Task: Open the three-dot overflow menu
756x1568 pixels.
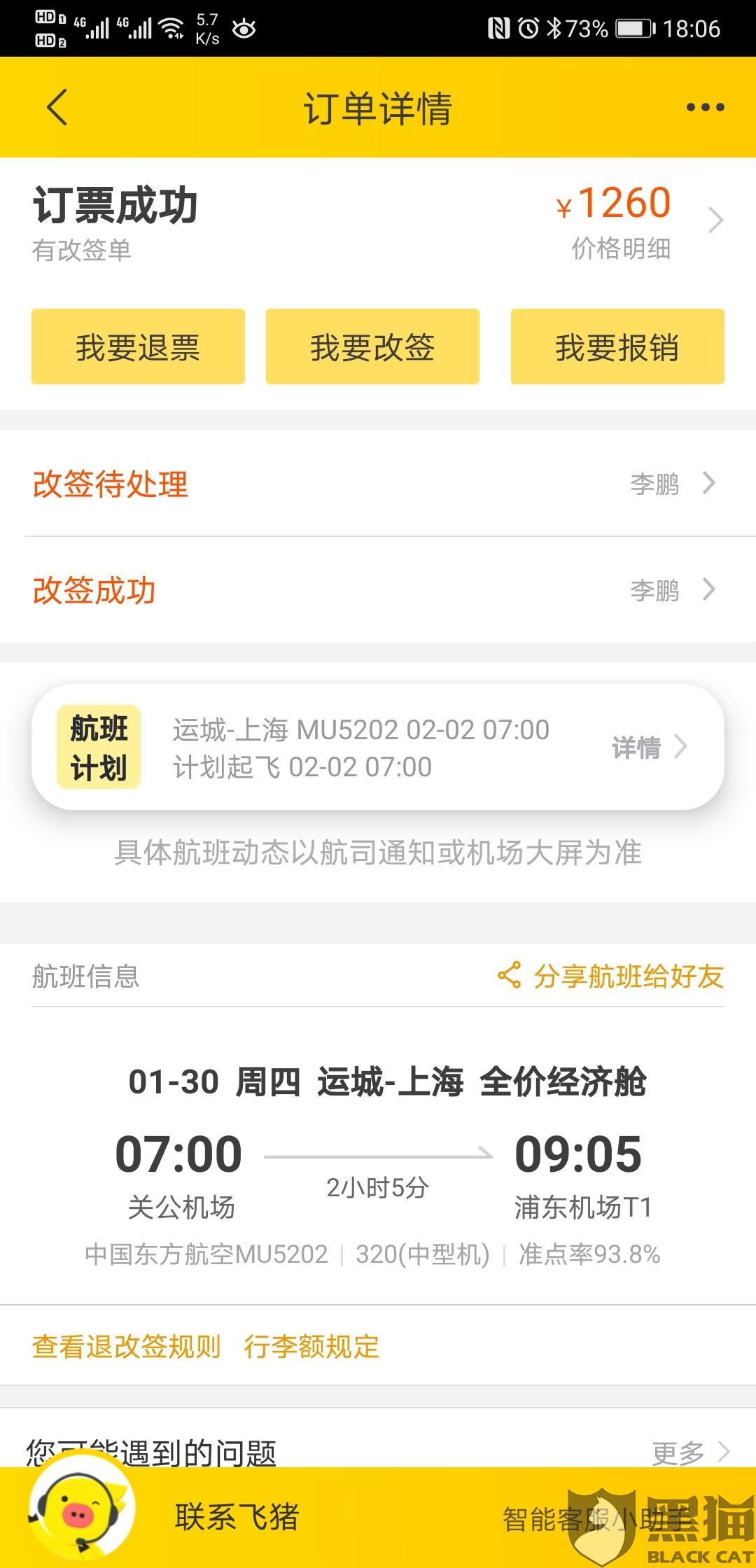Action: tap(705, 107)
